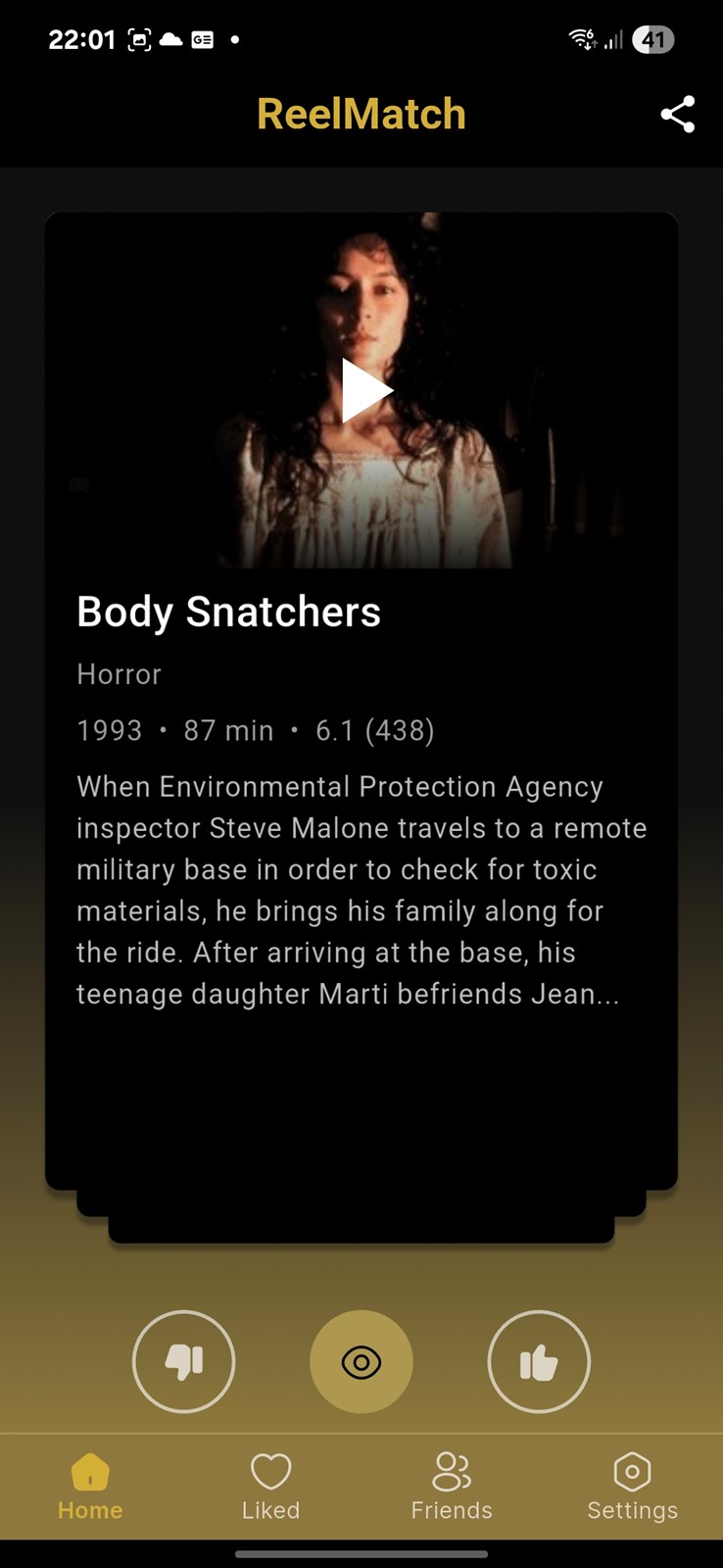Go to the Settings tab
723x1568 pixels.
tap(632, 1487)
